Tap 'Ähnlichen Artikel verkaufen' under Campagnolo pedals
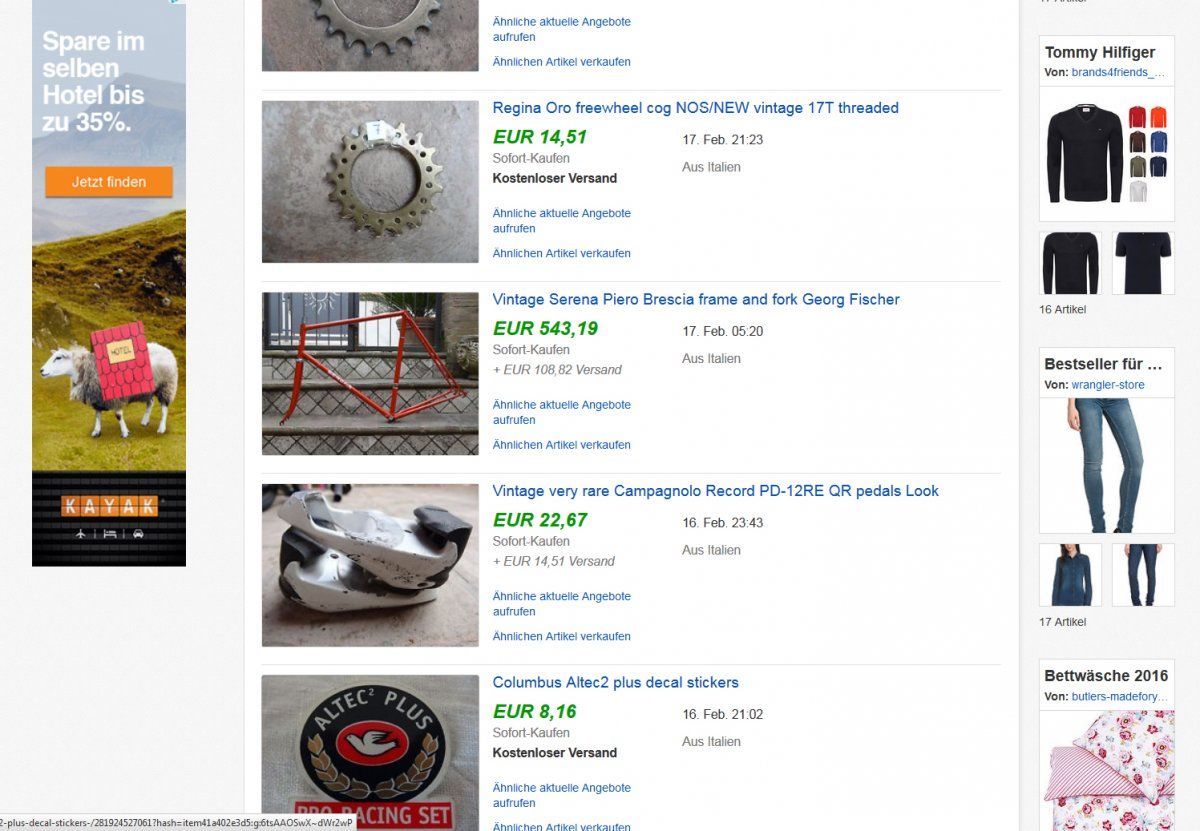 [x=561, y=636]
